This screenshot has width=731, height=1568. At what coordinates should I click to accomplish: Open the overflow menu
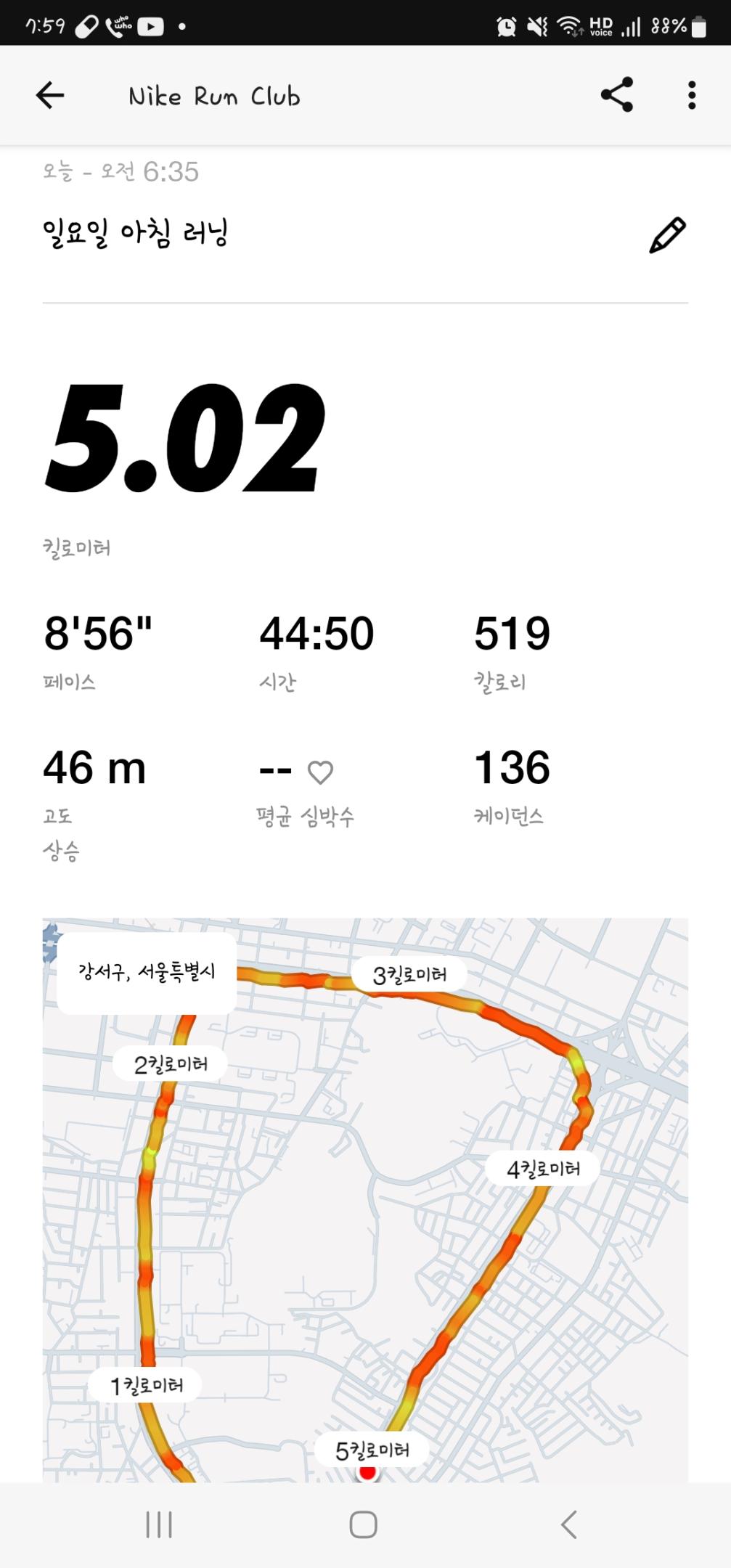pyautogui.click(x=691, y=95)
